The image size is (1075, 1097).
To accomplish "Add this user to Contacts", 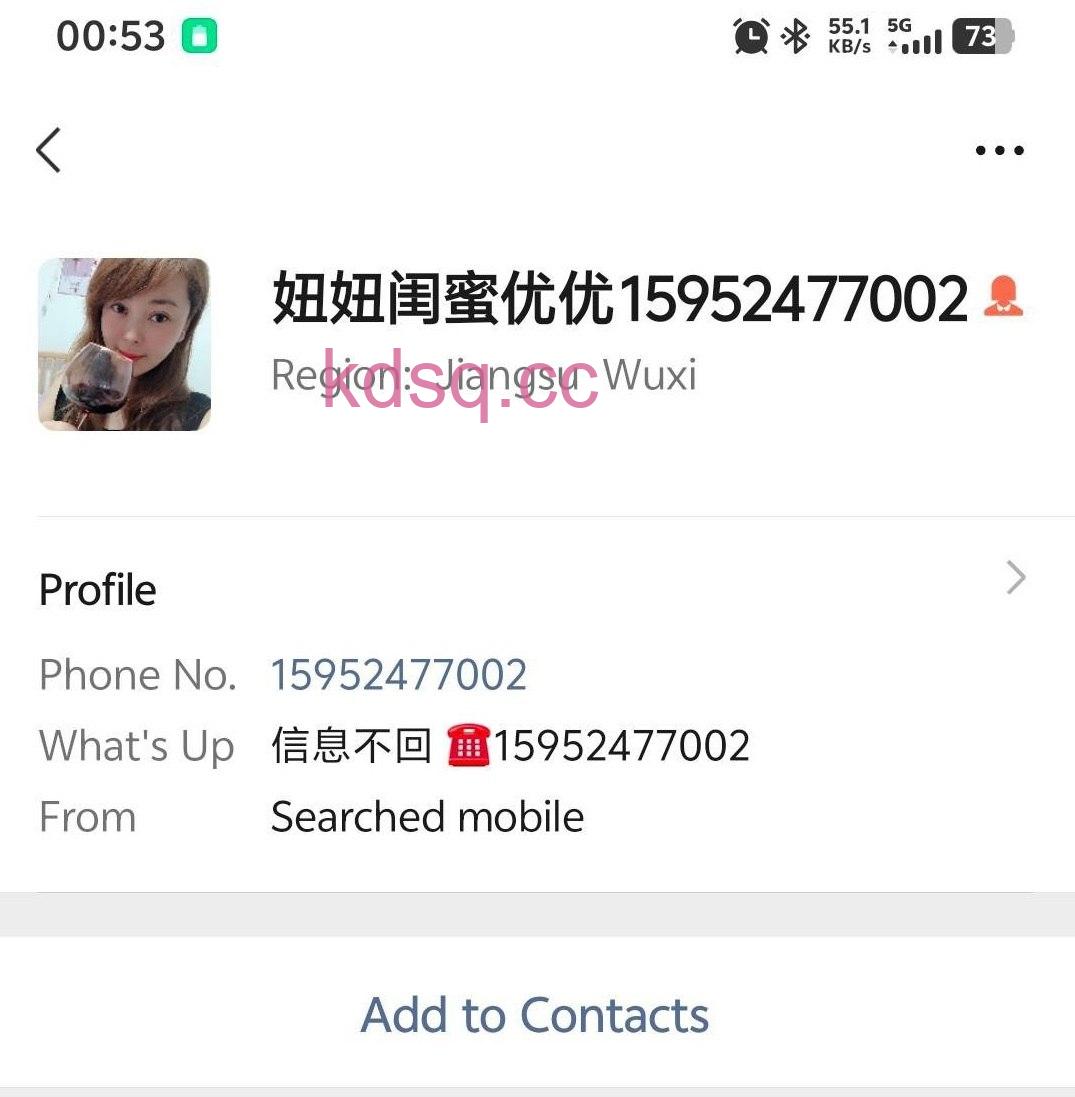I will click(x=535, y=1014).
